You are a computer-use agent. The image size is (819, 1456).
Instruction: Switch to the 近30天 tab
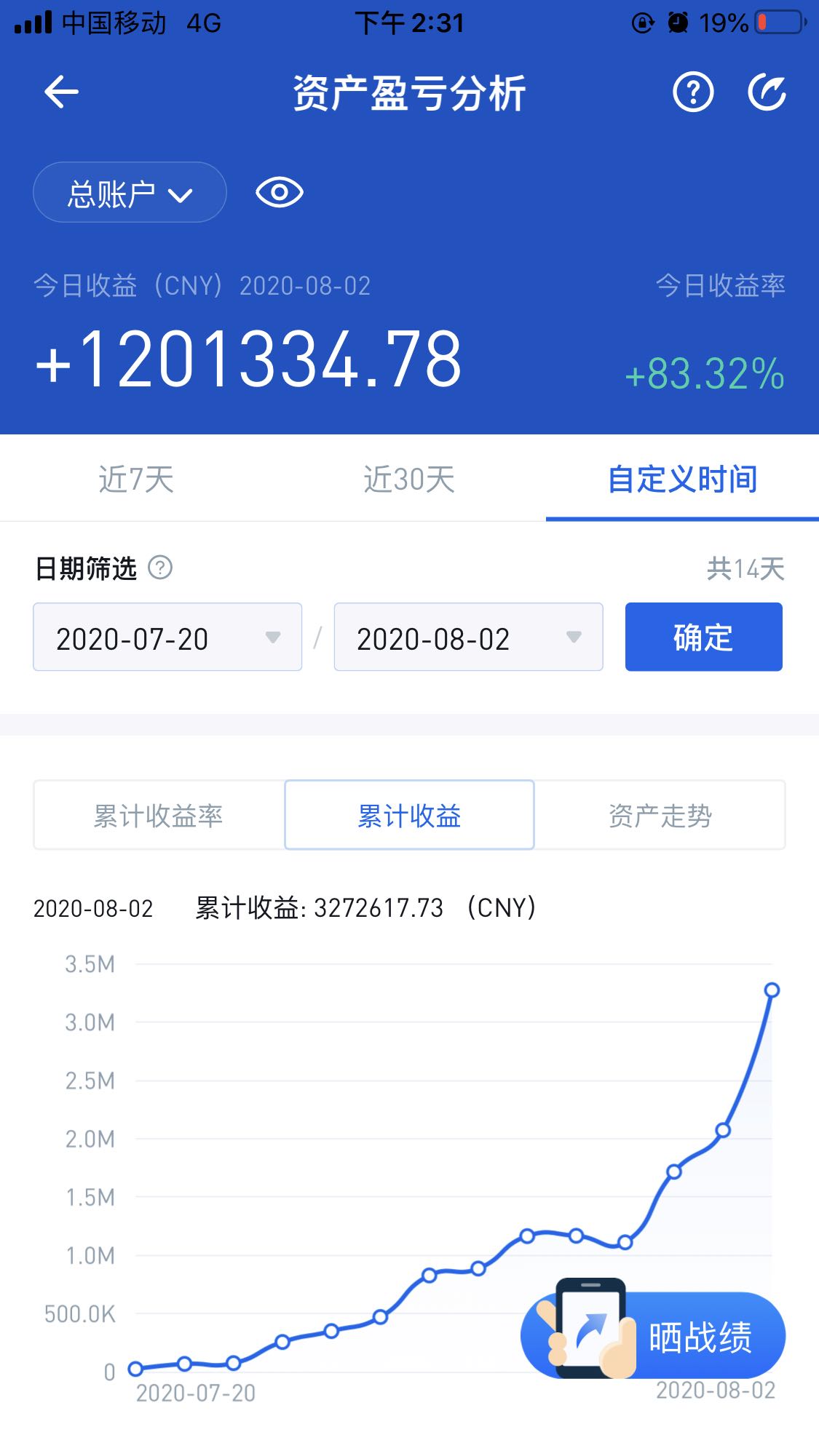(409, 480)
